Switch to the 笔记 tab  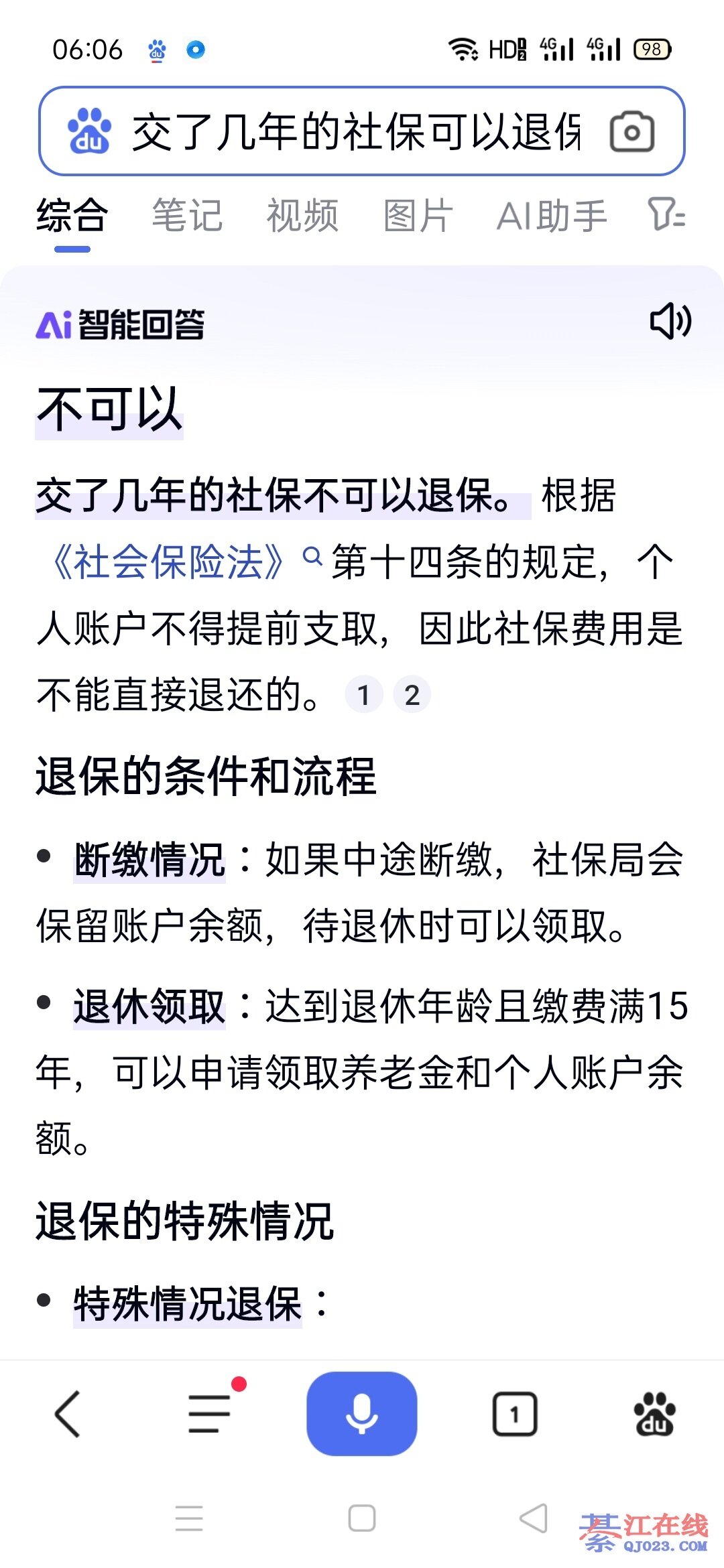(187, 216)
